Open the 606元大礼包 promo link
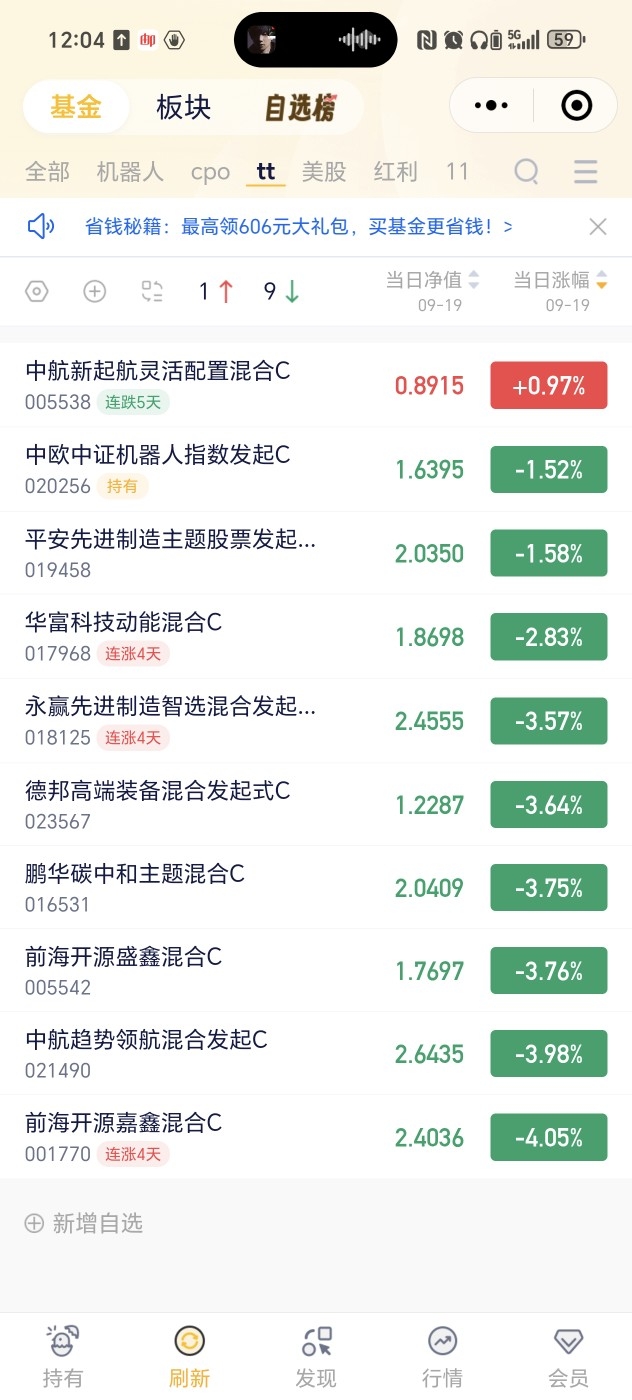 point(299,227)
